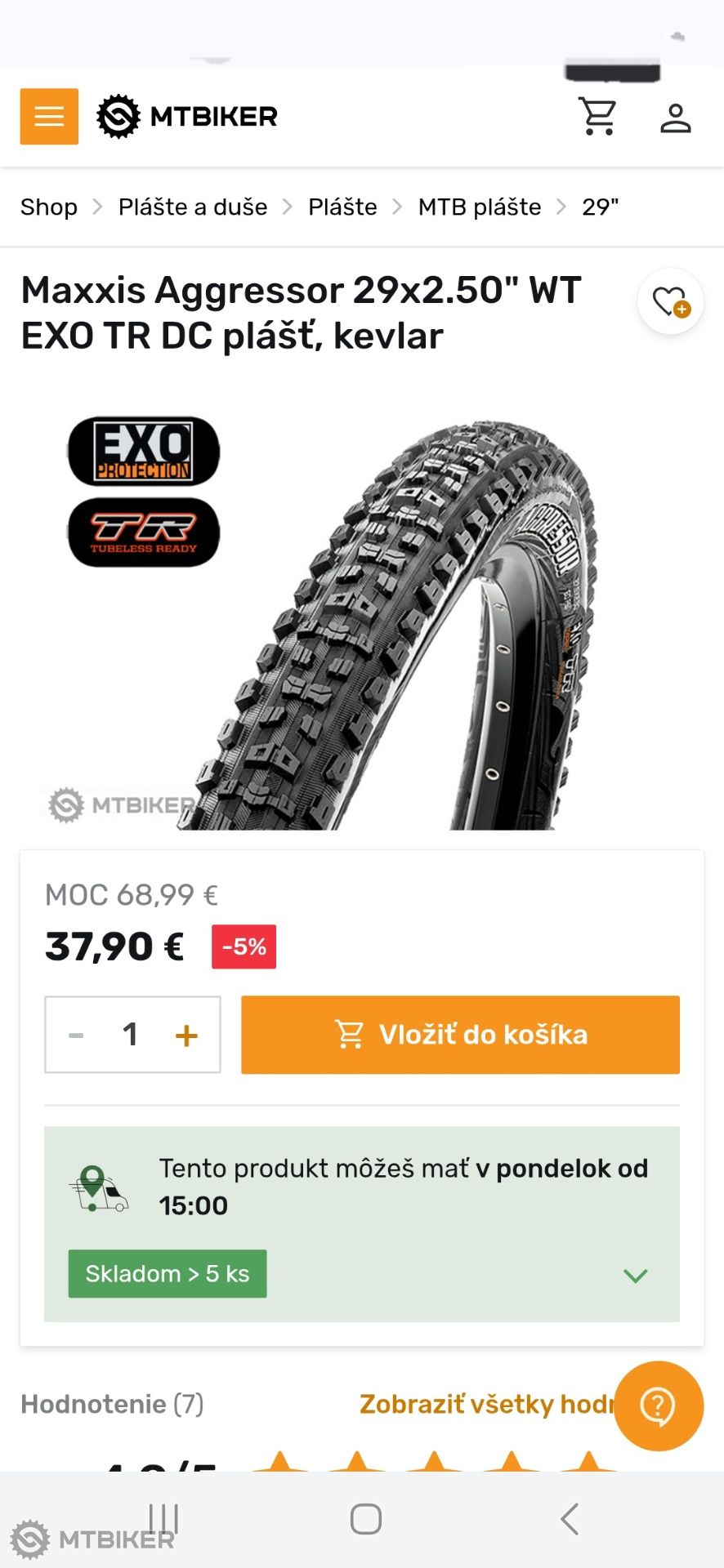Go to the Shop breadcrumb
The height and width of the screenshot is (1568, 724).
[x=49, y=207]
